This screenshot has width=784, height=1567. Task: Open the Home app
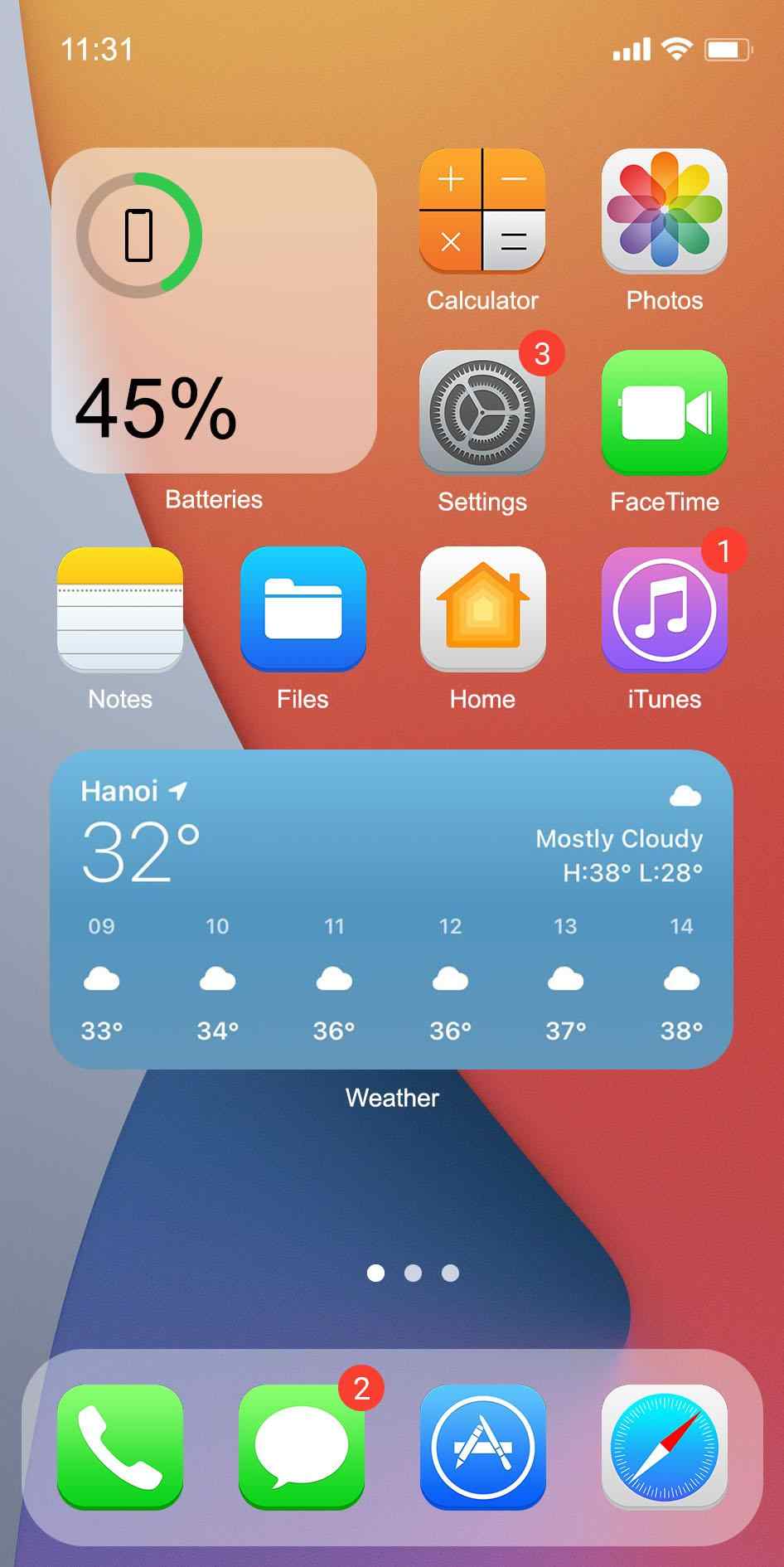coord(482,609)
